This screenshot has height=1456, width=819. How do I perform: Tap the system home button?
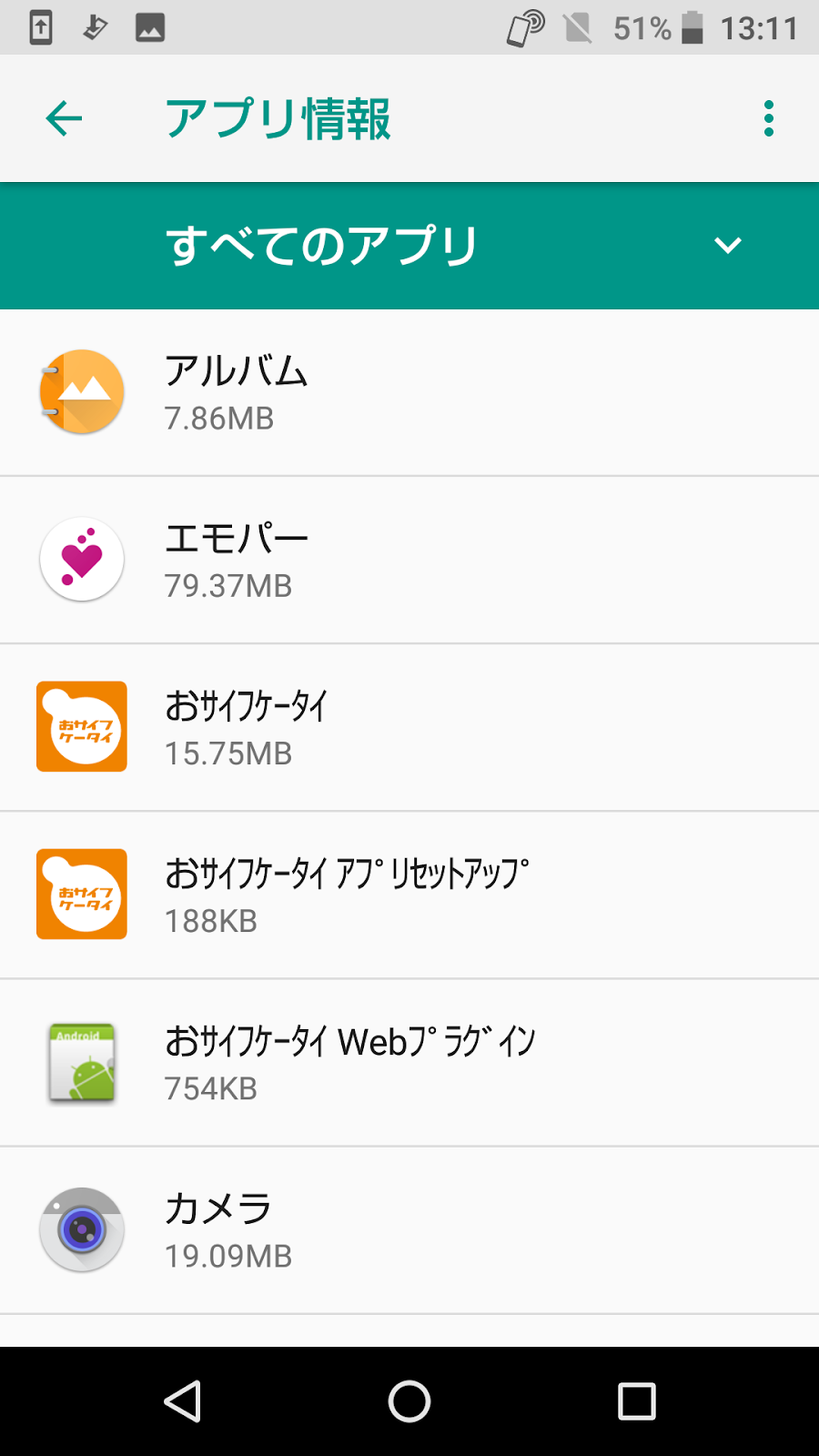[409, 1401]
